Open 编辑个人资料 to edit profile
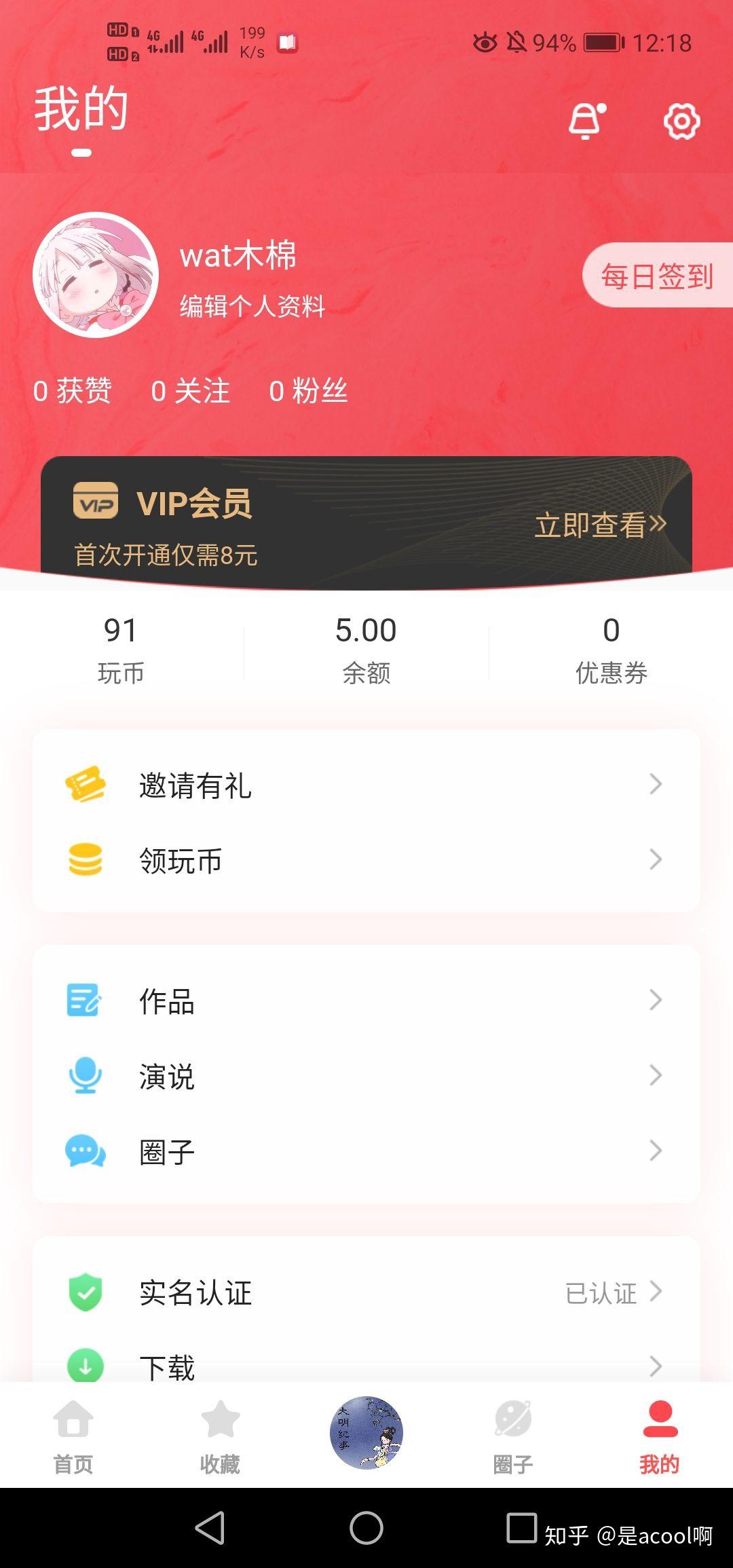733x1568 pixels. pos(252,306)
